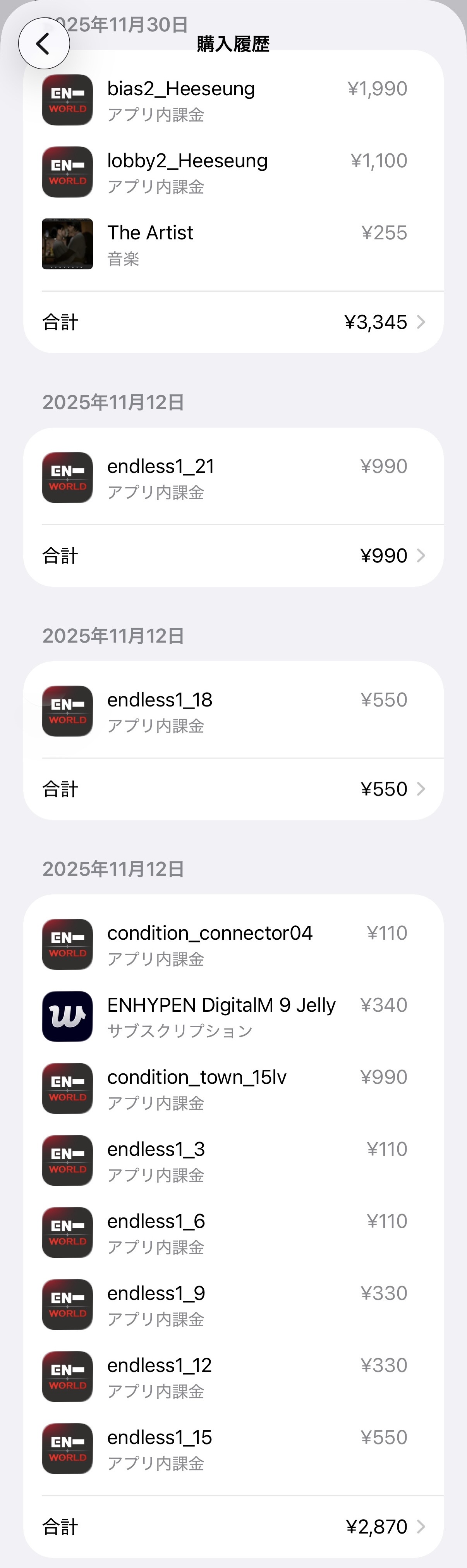This screenshot has width=467, height=1568.
Task: Open the ¥550 合計 receipt details
Action: pyautogui.click(x=233, y=789)
